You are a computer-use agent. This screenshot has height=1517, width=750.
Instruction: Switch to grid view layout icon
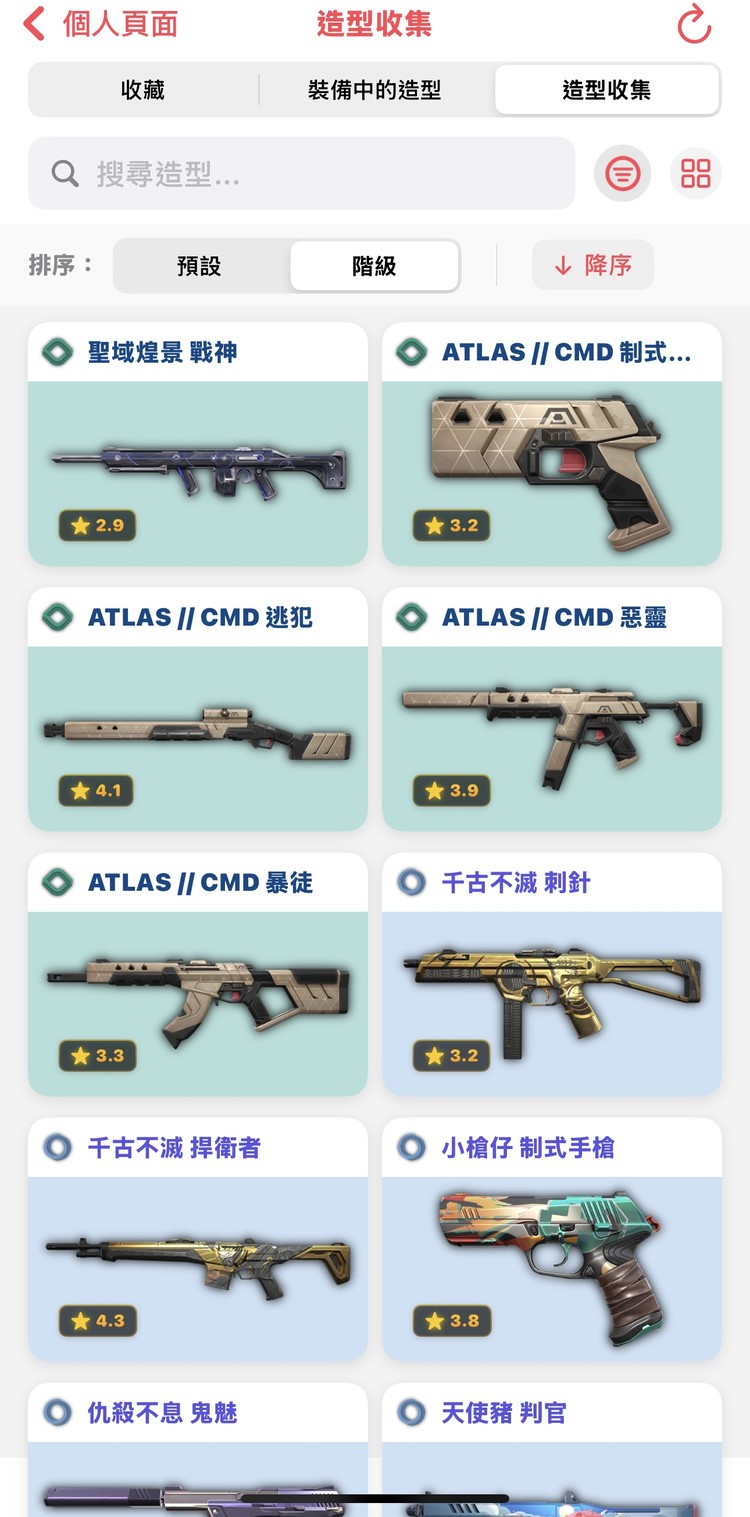coord(695,173)
